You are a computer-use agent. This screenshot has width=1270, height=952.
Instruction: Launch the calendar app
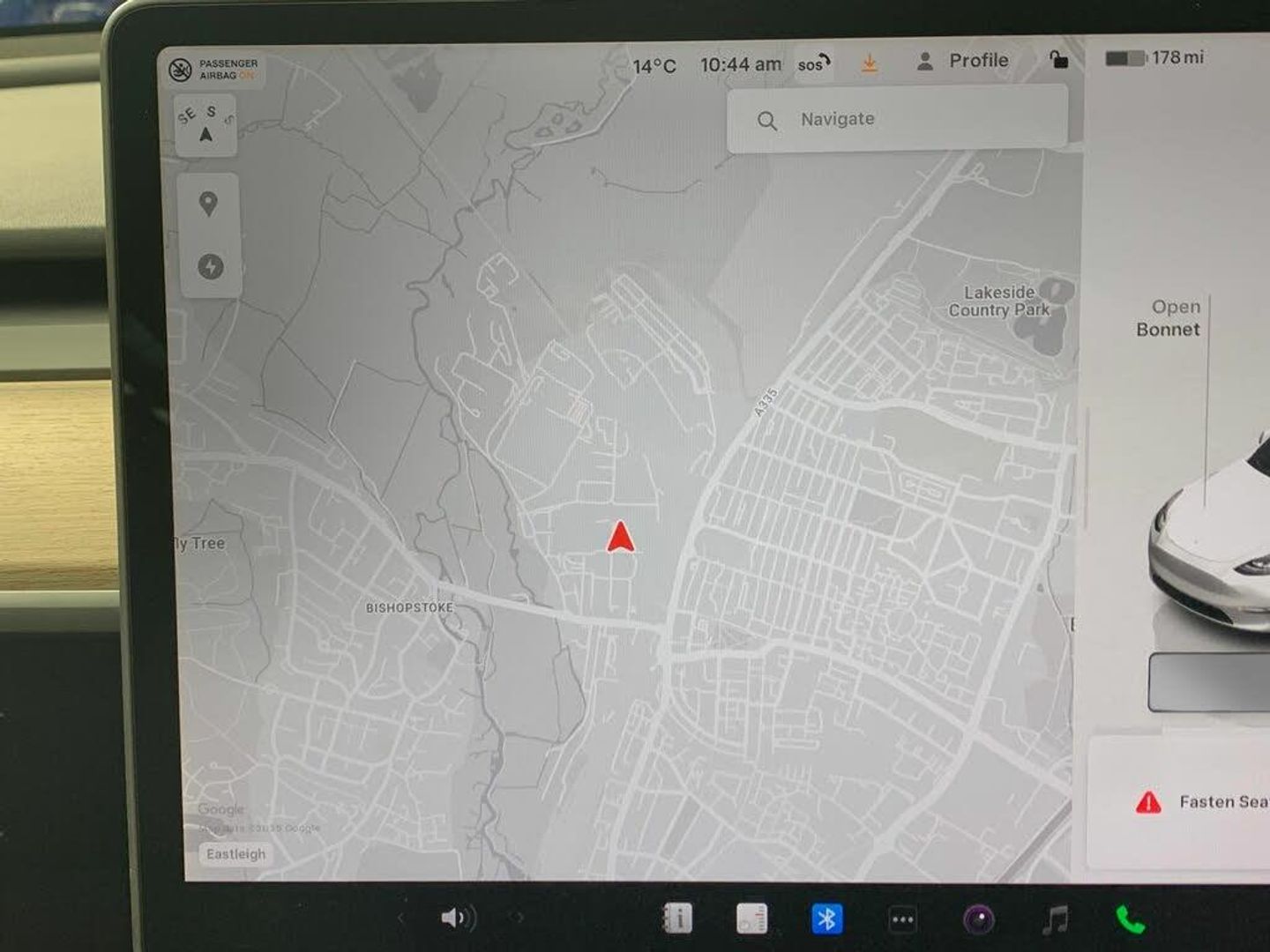[751, 919]
